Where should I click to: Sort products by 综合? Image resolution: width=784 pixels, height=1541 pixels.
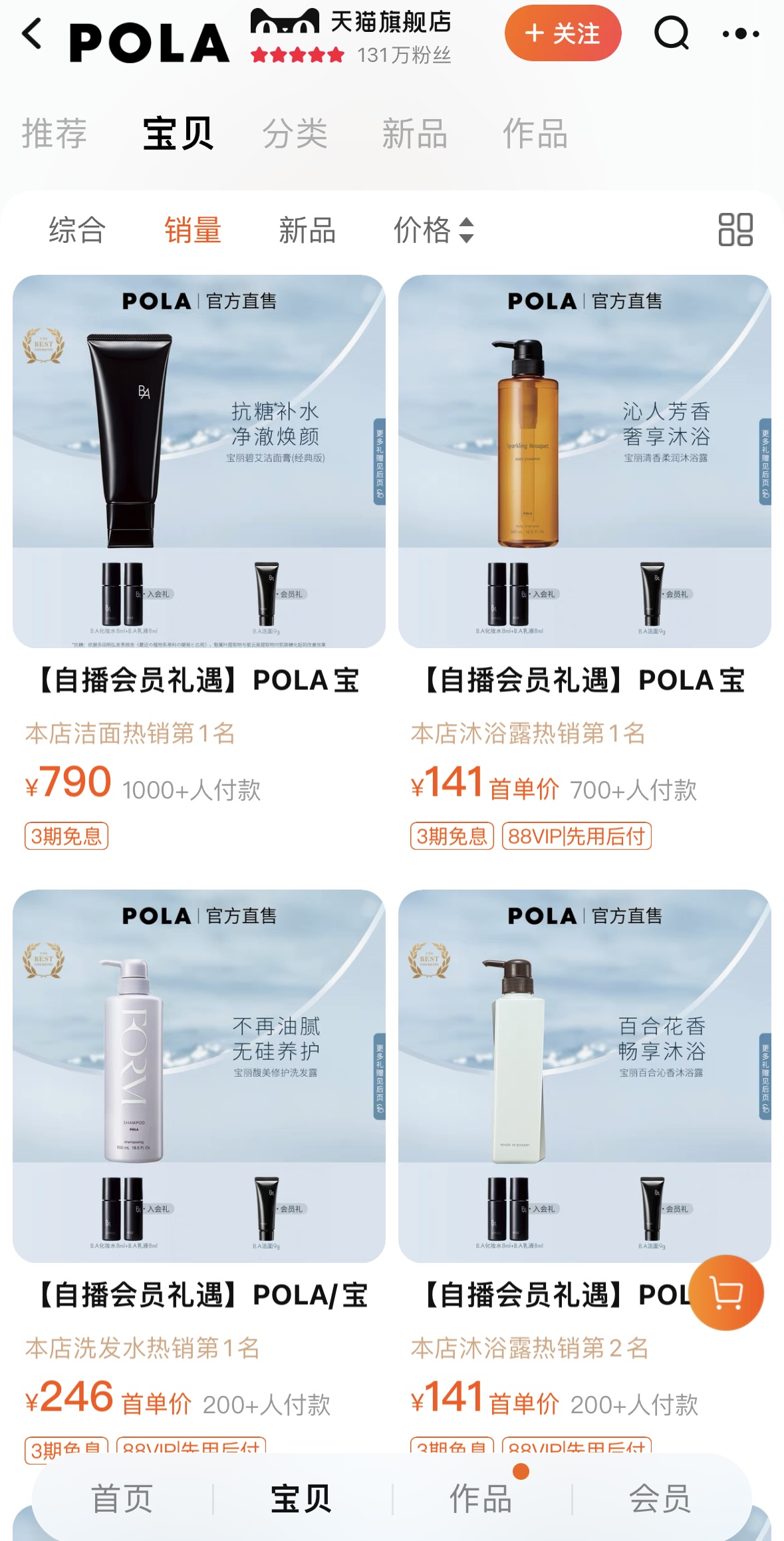pyautogui.click(x=77, y=230)
